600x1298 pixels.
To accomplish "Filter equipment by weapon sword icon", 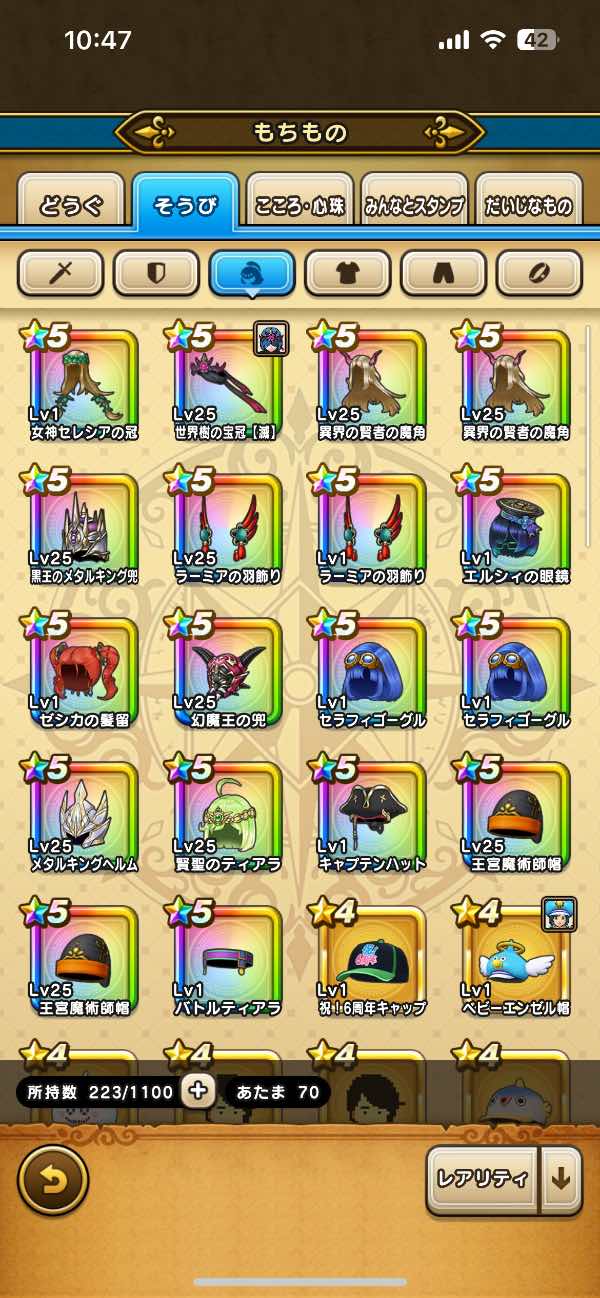I will [x=60, y=272].
